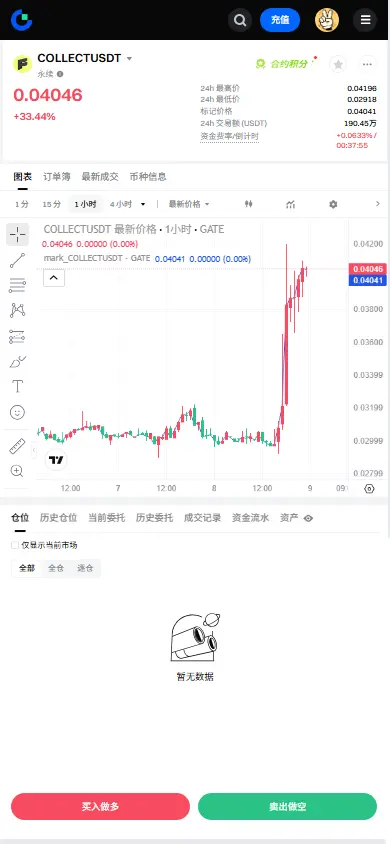This screenshot has height=844, width=390.
Task: Open the 最新价格 price type dropdown
Action: point(189,204)
